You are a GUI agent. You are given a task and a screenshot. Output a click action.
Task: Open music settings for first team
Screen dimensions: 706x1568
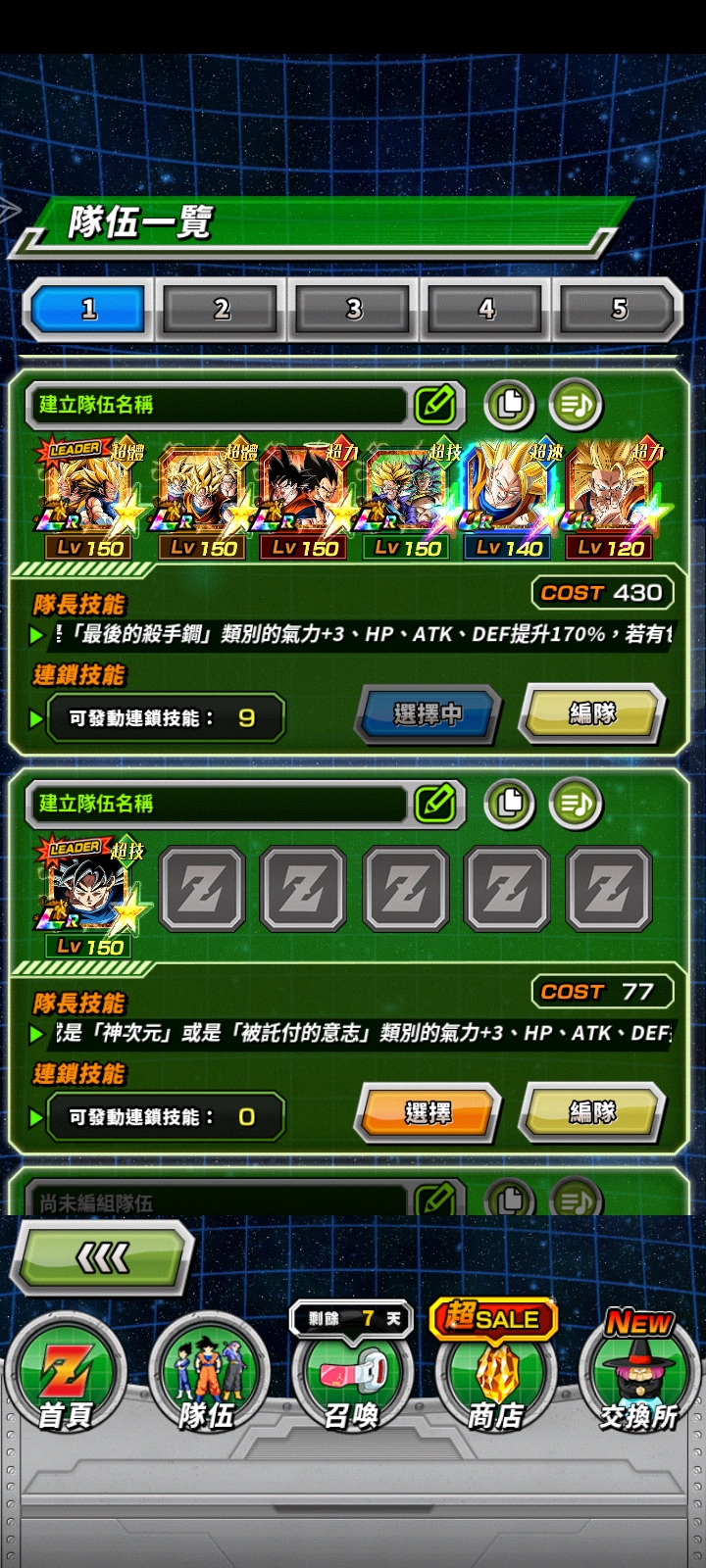576,404
